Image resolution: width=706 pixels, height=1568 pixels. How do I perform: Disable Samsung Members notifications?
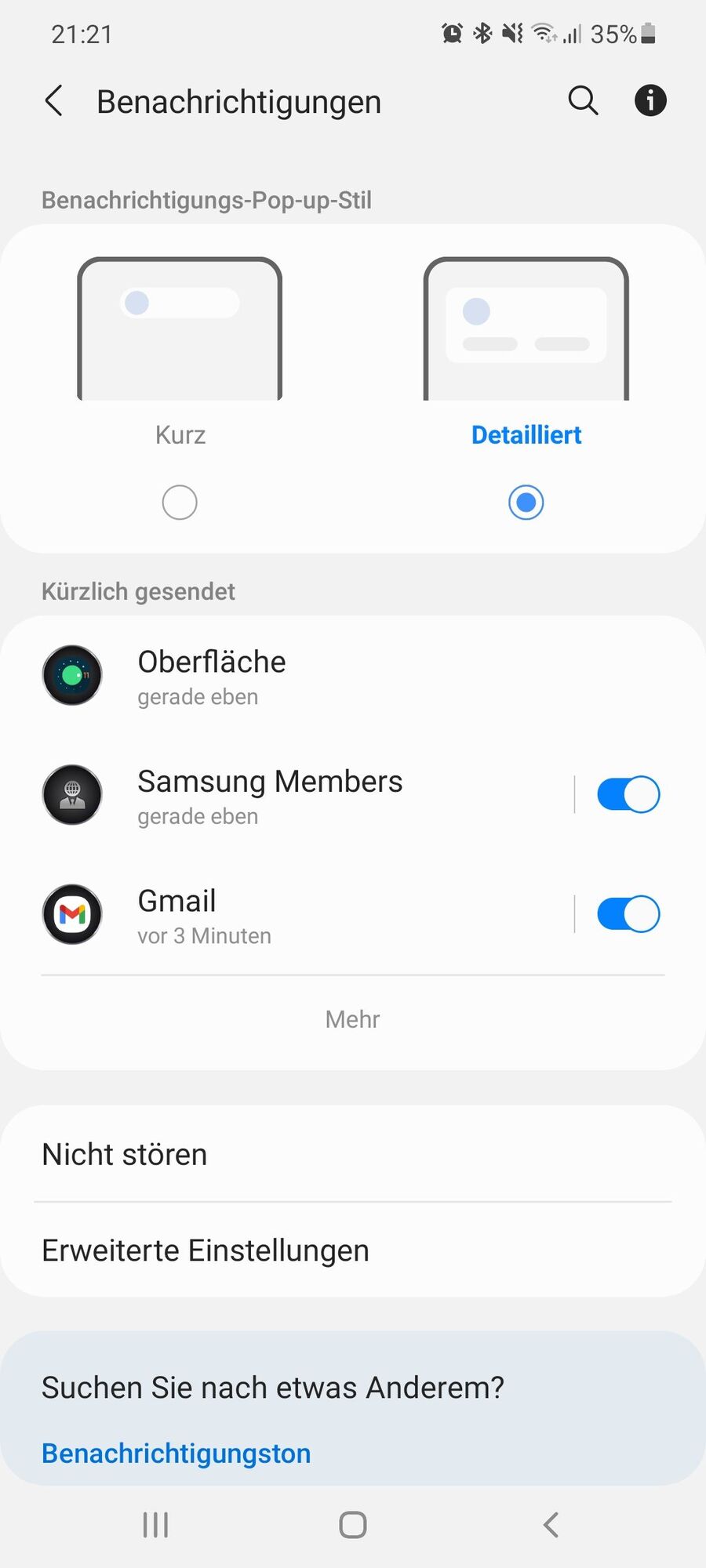tap(628, 795)
